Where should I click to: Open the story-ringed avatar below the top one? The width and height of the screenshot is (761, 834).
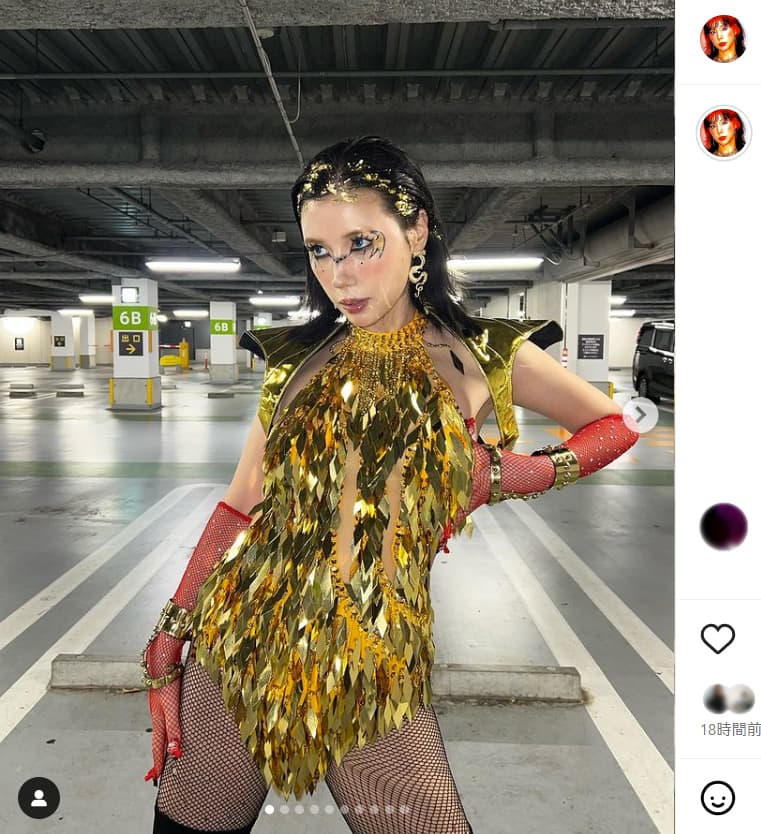[723, 132]
